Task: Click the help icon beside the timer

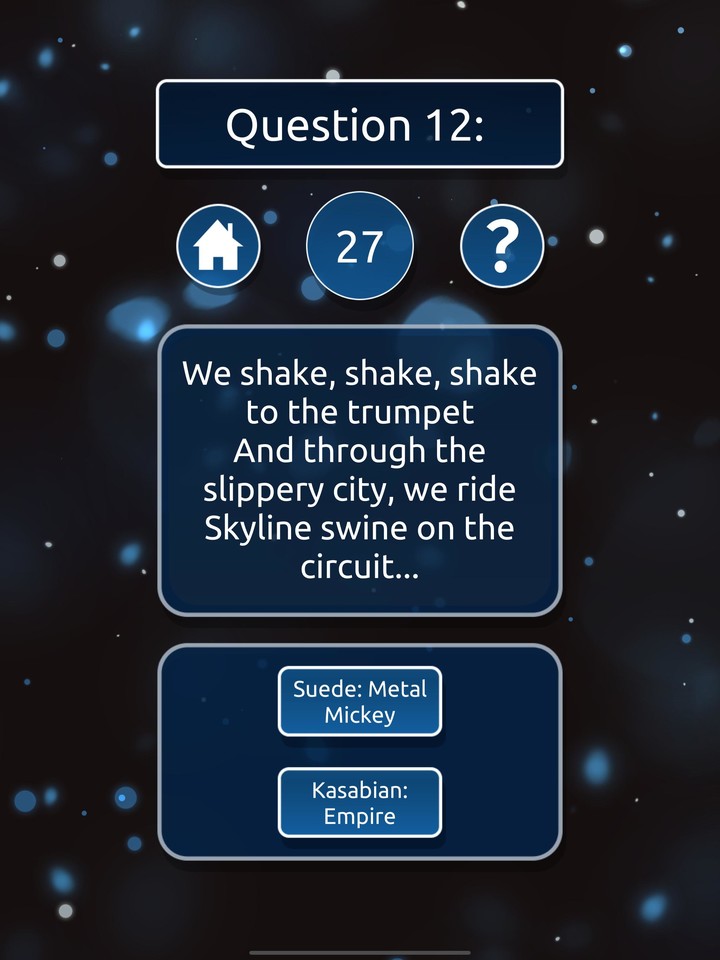Action: coord(503,245)
